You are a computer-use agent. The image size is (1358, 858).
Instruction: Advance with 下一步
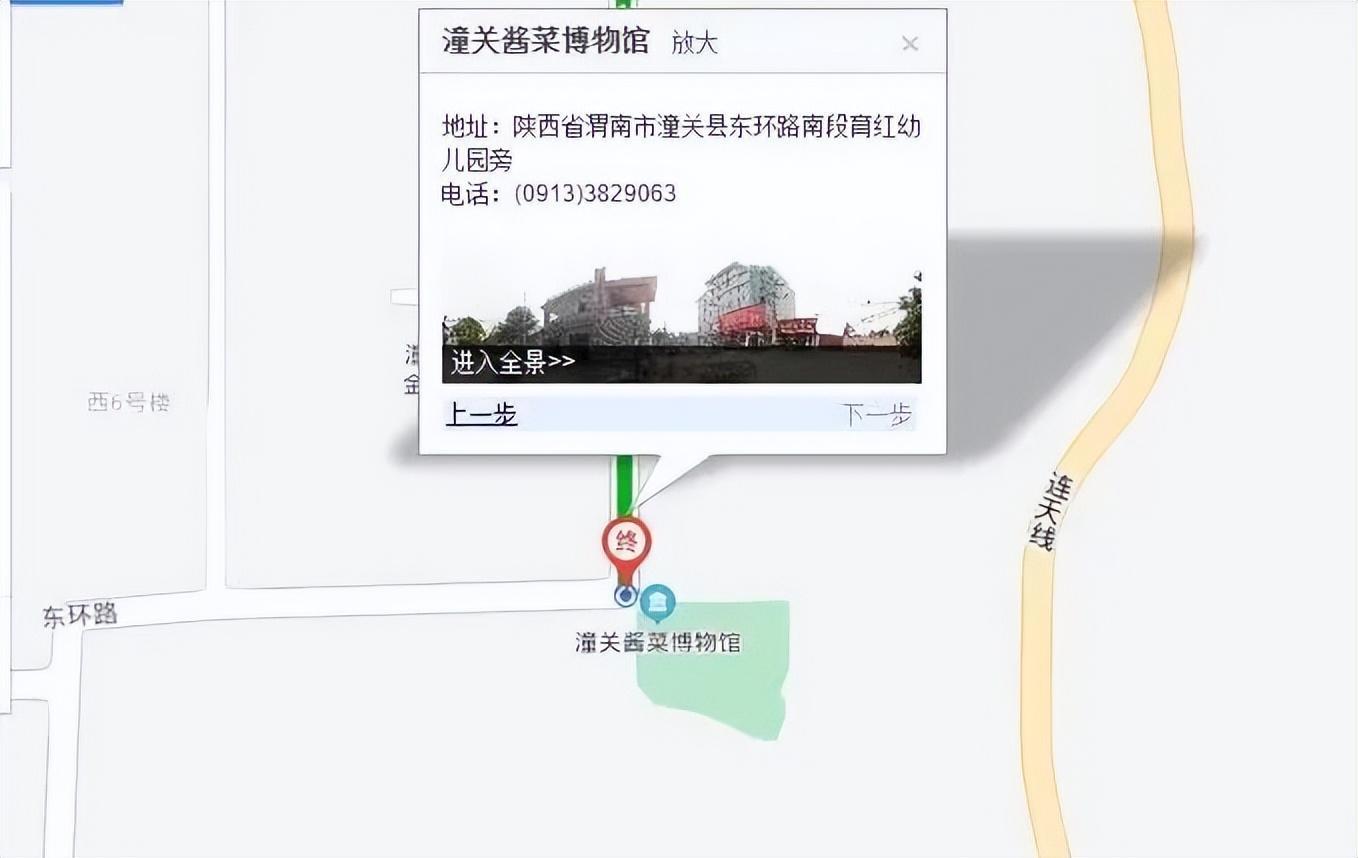876,415
